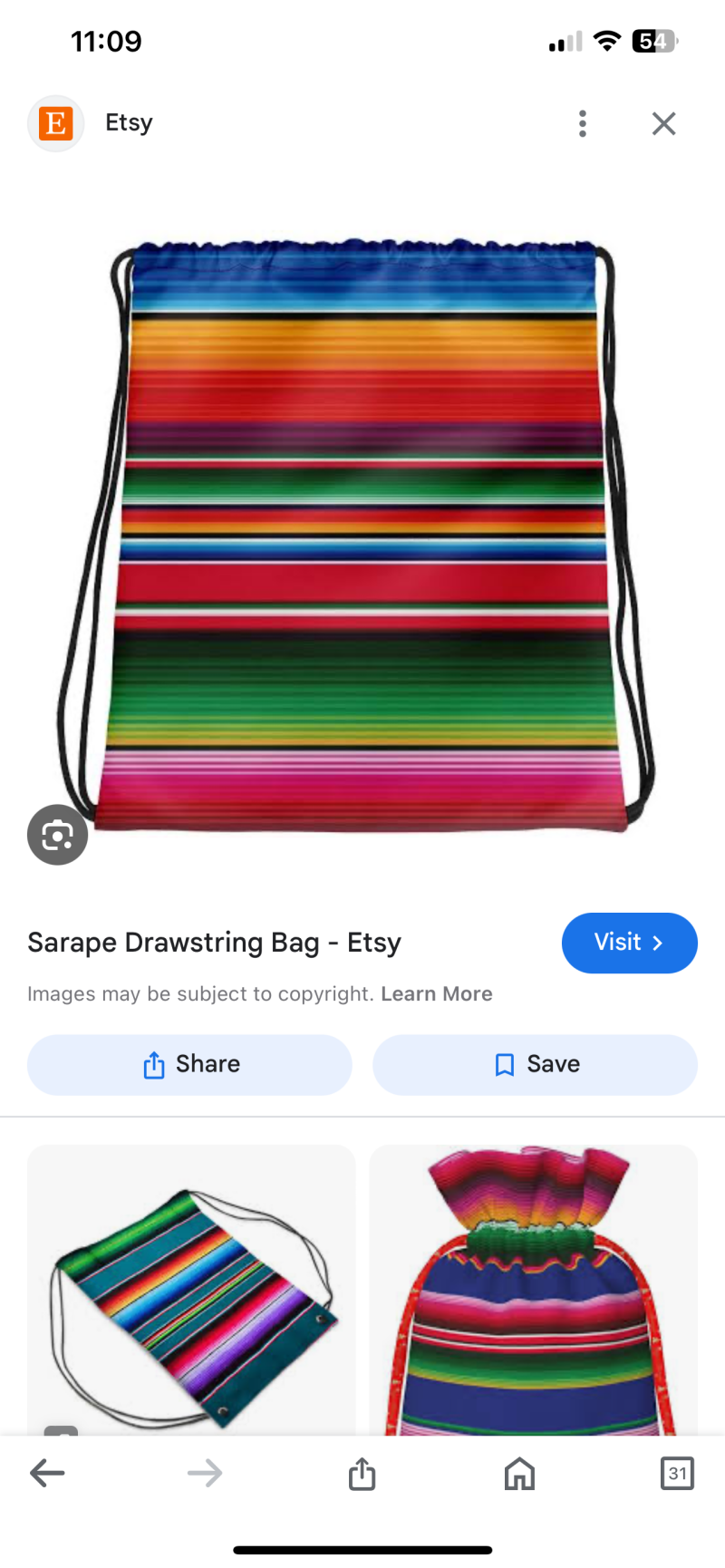The height and width of the screenshot is (1568, 725).
Task: Open the tab switcher showing 31
Action: tap(677, 1473)
